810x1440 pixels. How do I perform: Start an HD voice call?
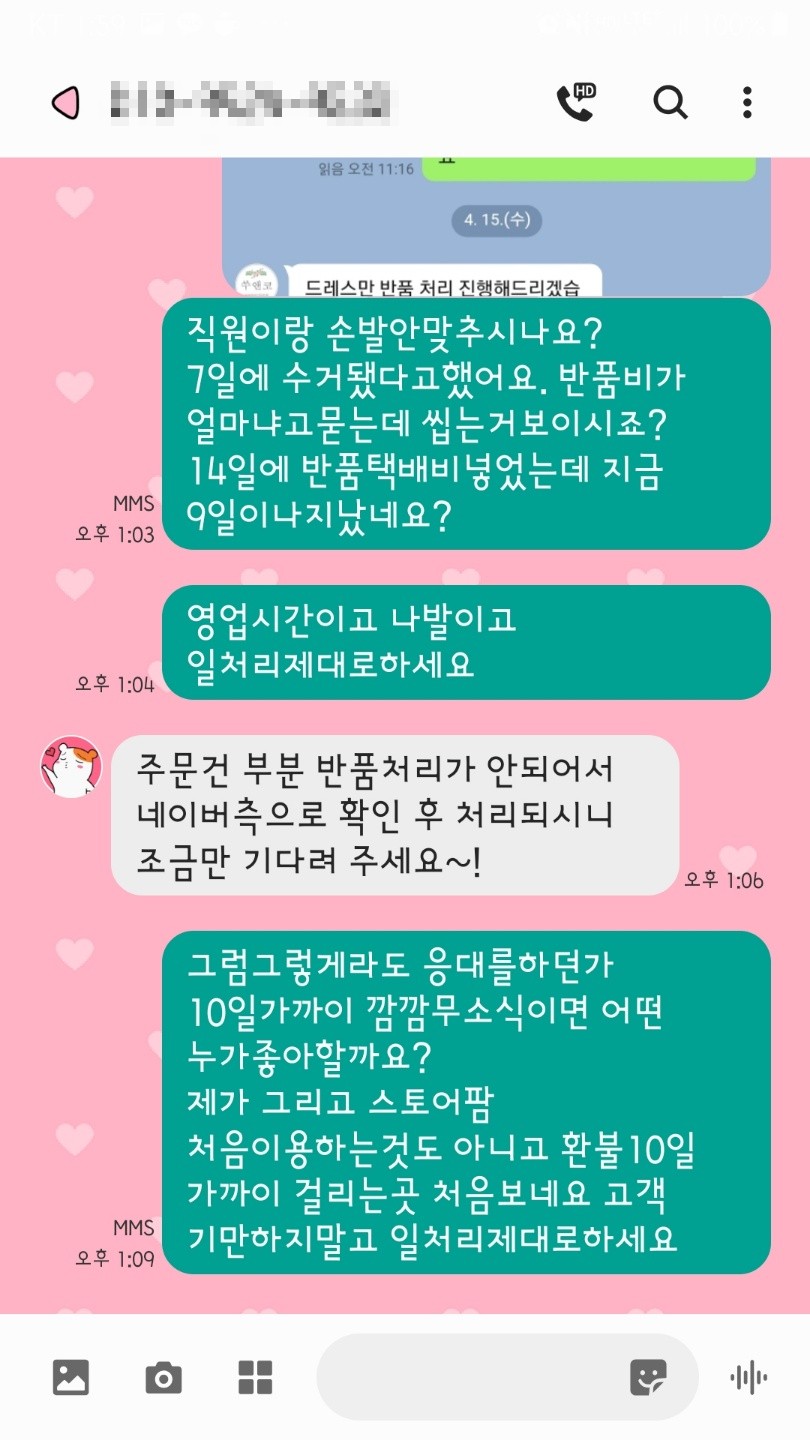coord(576,103)
